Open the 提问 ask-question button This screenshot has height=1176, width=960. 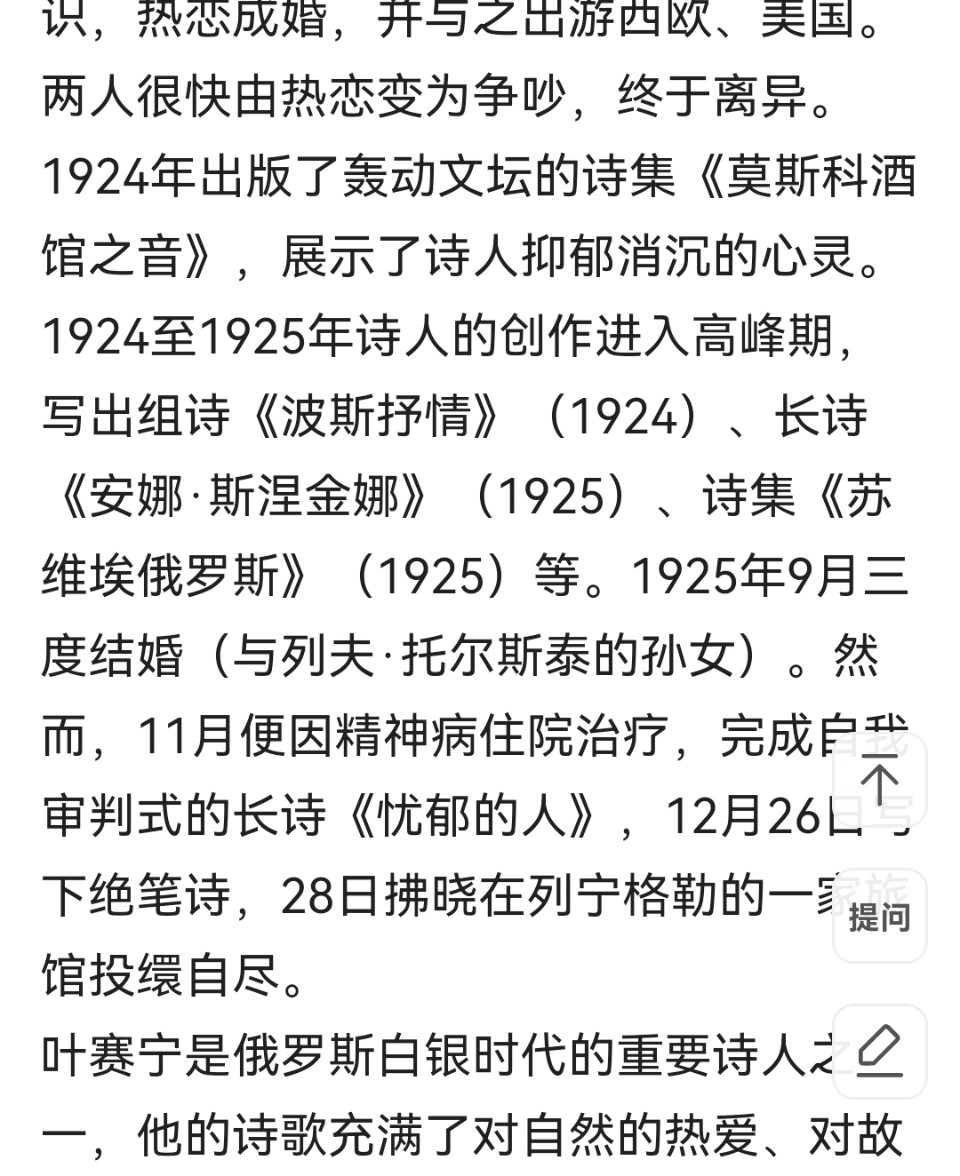[879, 916]
